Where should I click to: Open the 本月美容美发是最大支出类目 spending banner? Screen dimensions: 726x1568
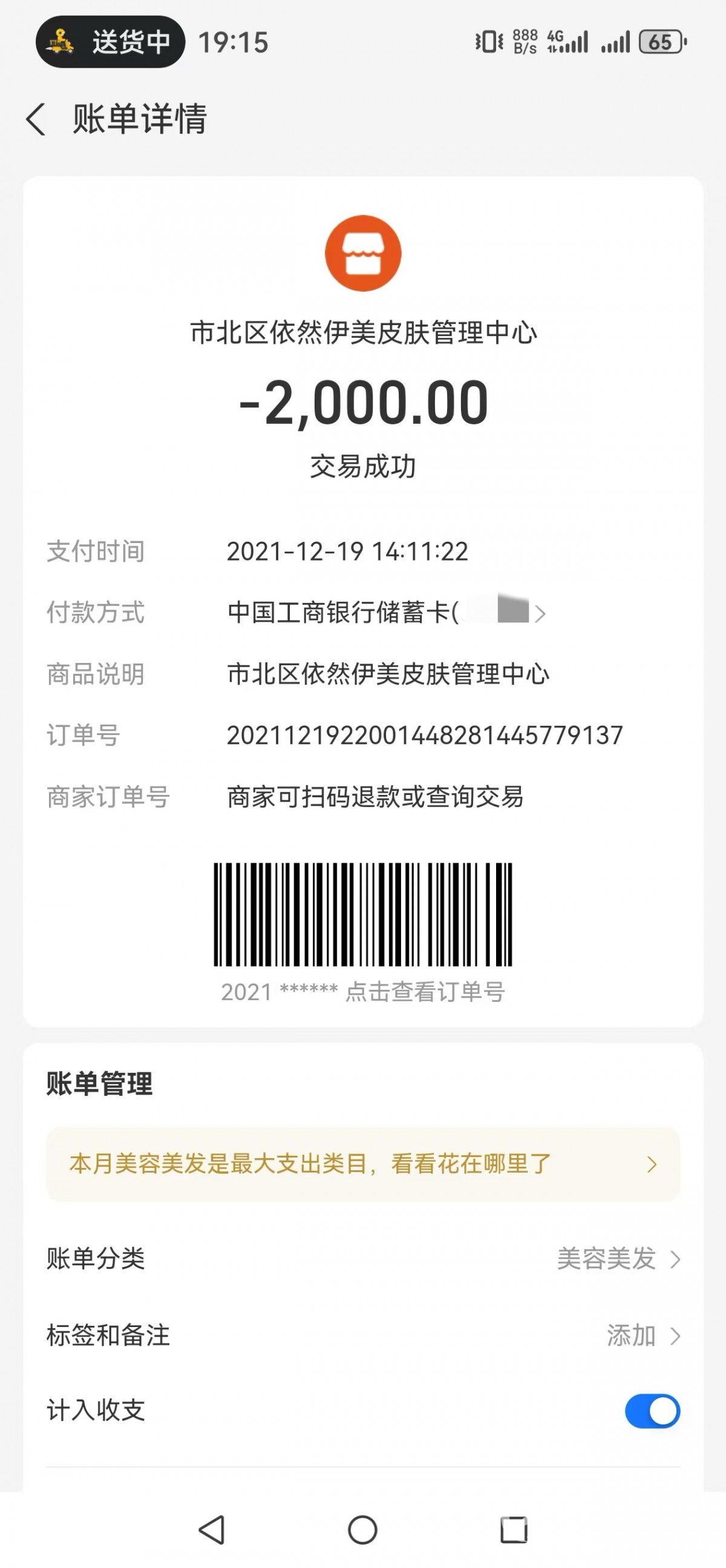tap(363, 1164)
